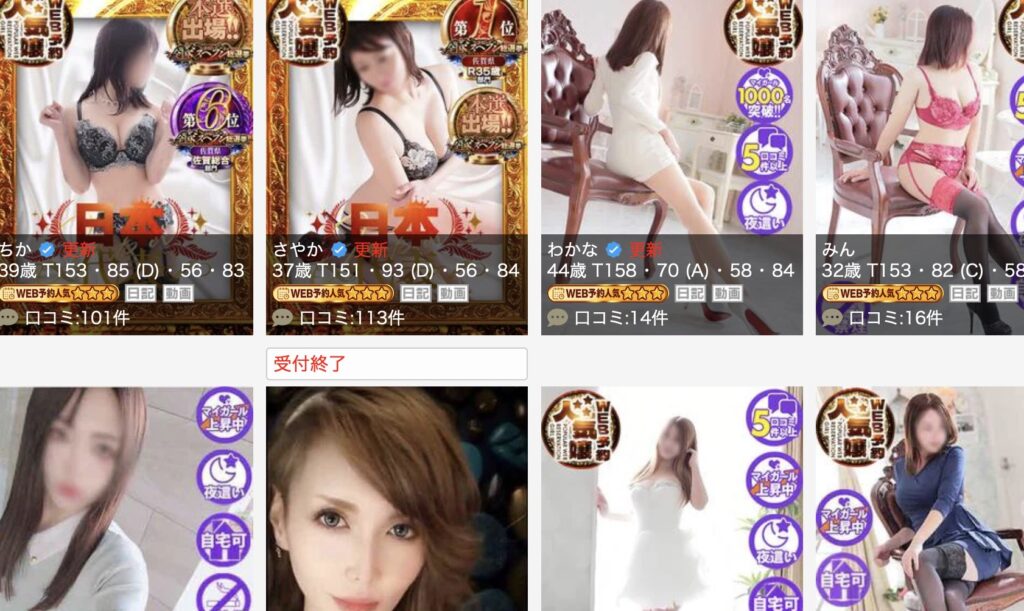The height and width of the screenshot is (611, 1024).
Task: Open the profile card marked 受付終了
Action: (396, 500)
